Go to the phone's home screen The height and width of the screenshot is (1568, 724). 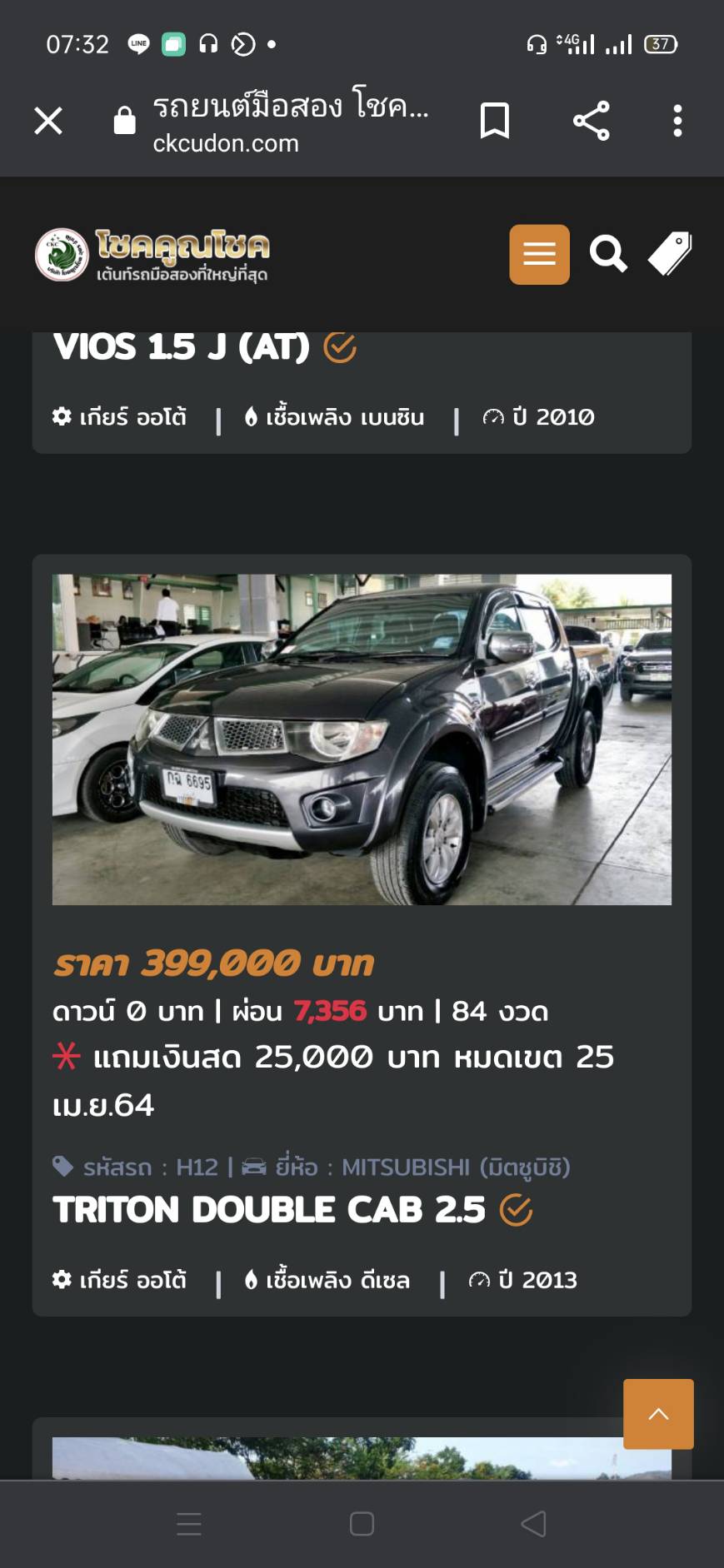362,1524
